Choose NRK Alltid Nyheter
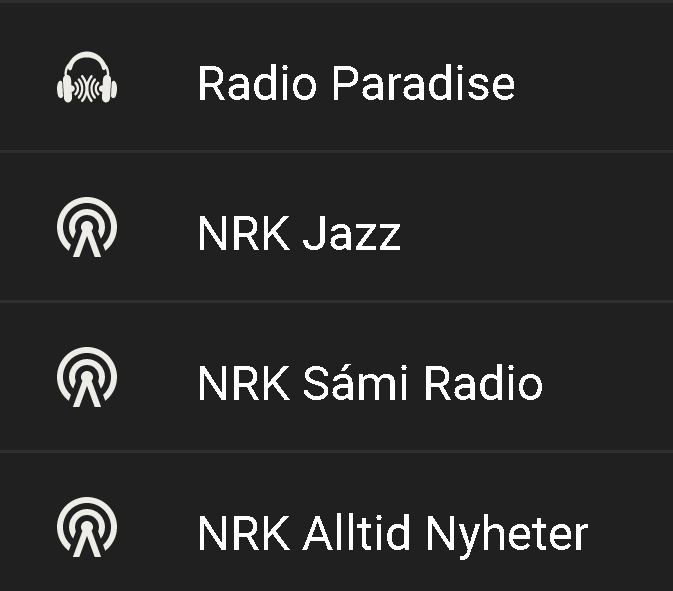Viewport: 673px width, 591px height. click(x=392, y=533)
